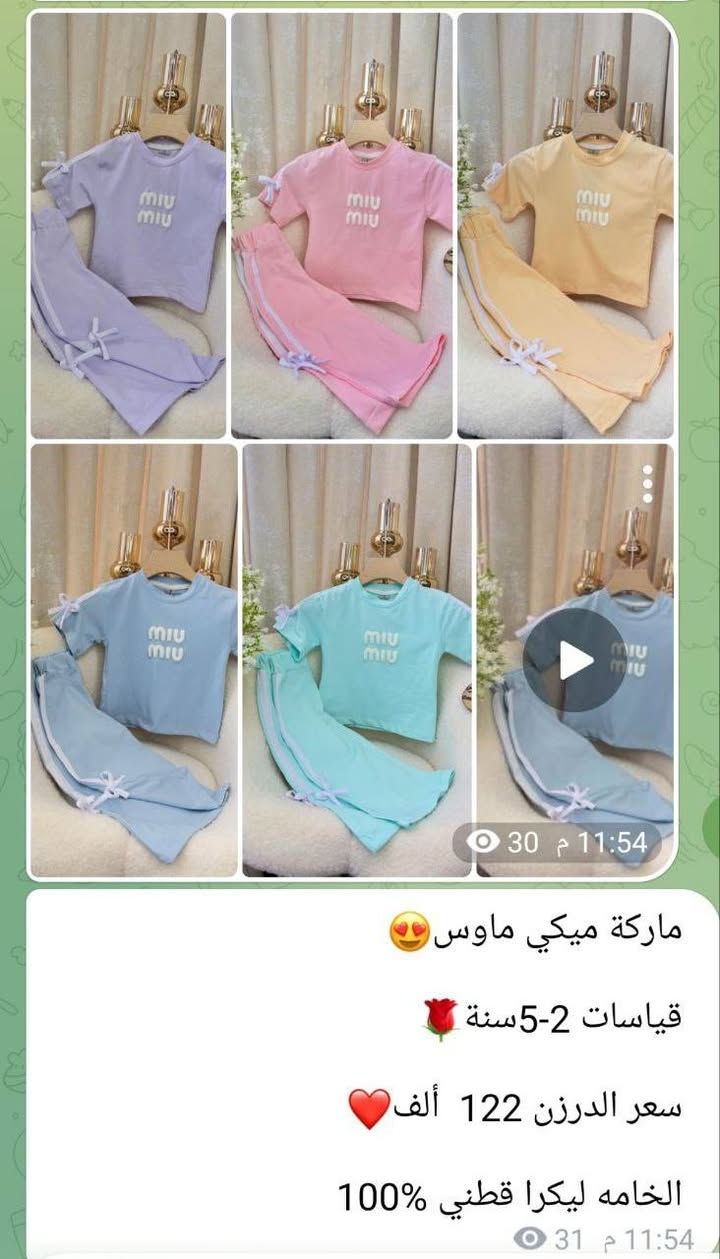This screenshot has height=1259, width=720.
Task: Click the eye view-count icon showing 30
Action: point(485,838)
